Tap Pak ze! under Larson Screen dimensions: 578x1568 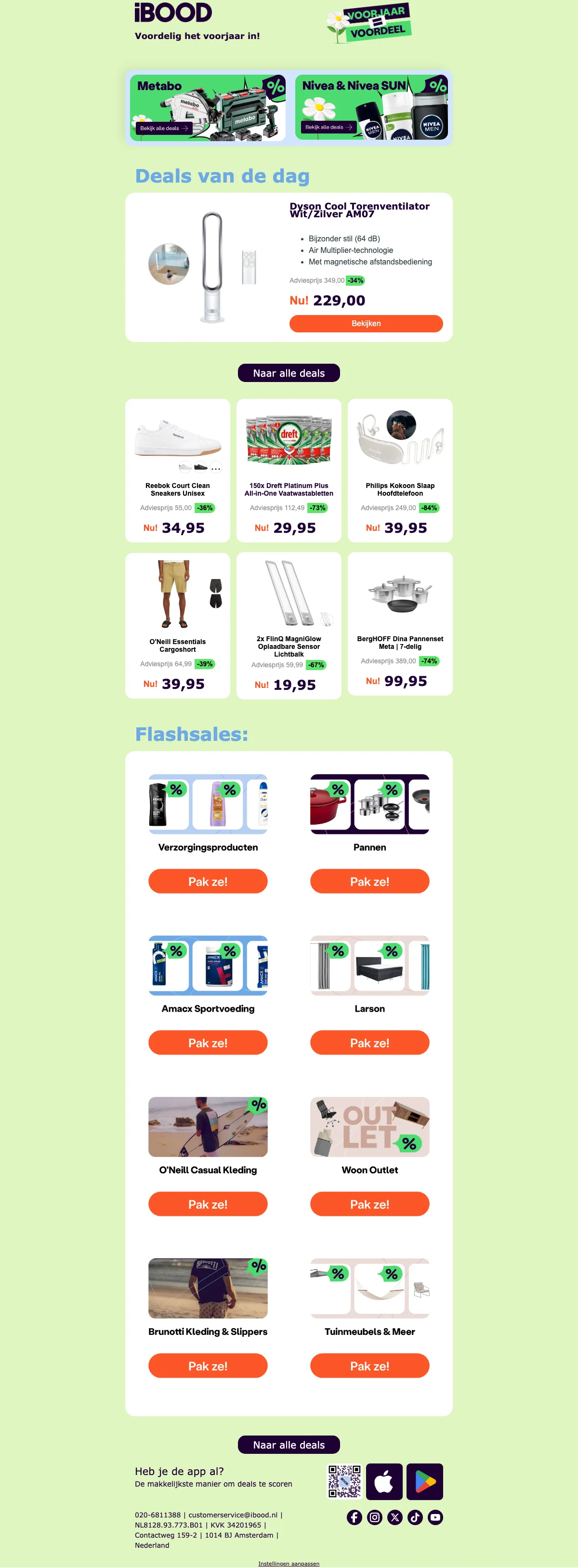point(369,1042)
